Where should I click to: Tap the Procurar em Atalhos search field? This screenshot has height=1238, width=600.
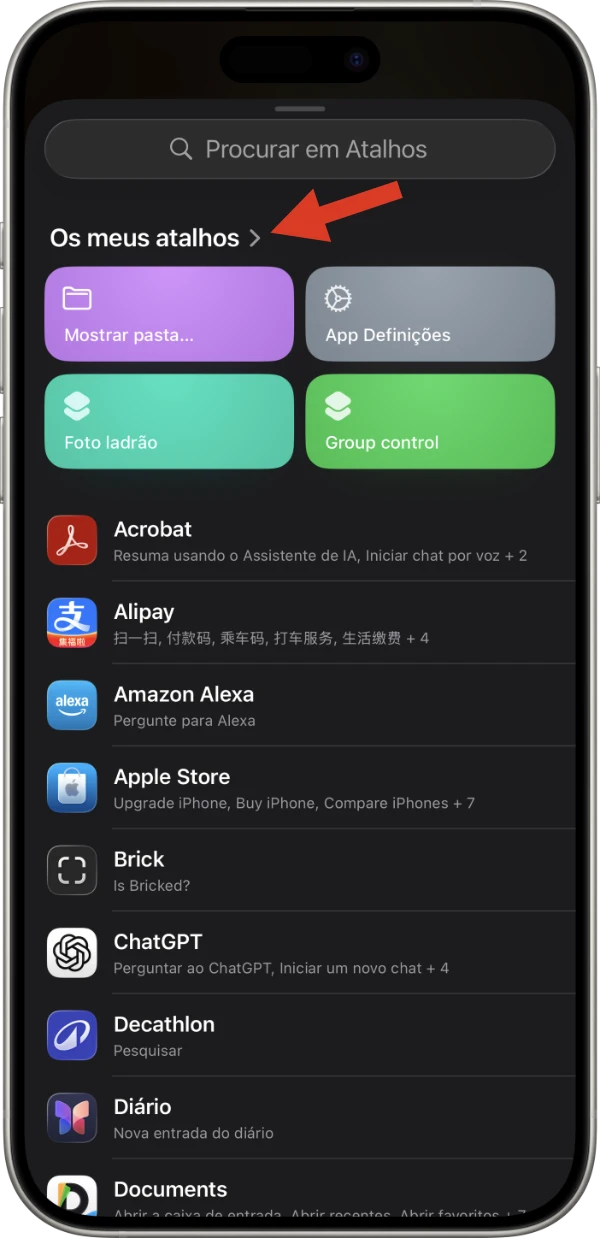(299, 149)
